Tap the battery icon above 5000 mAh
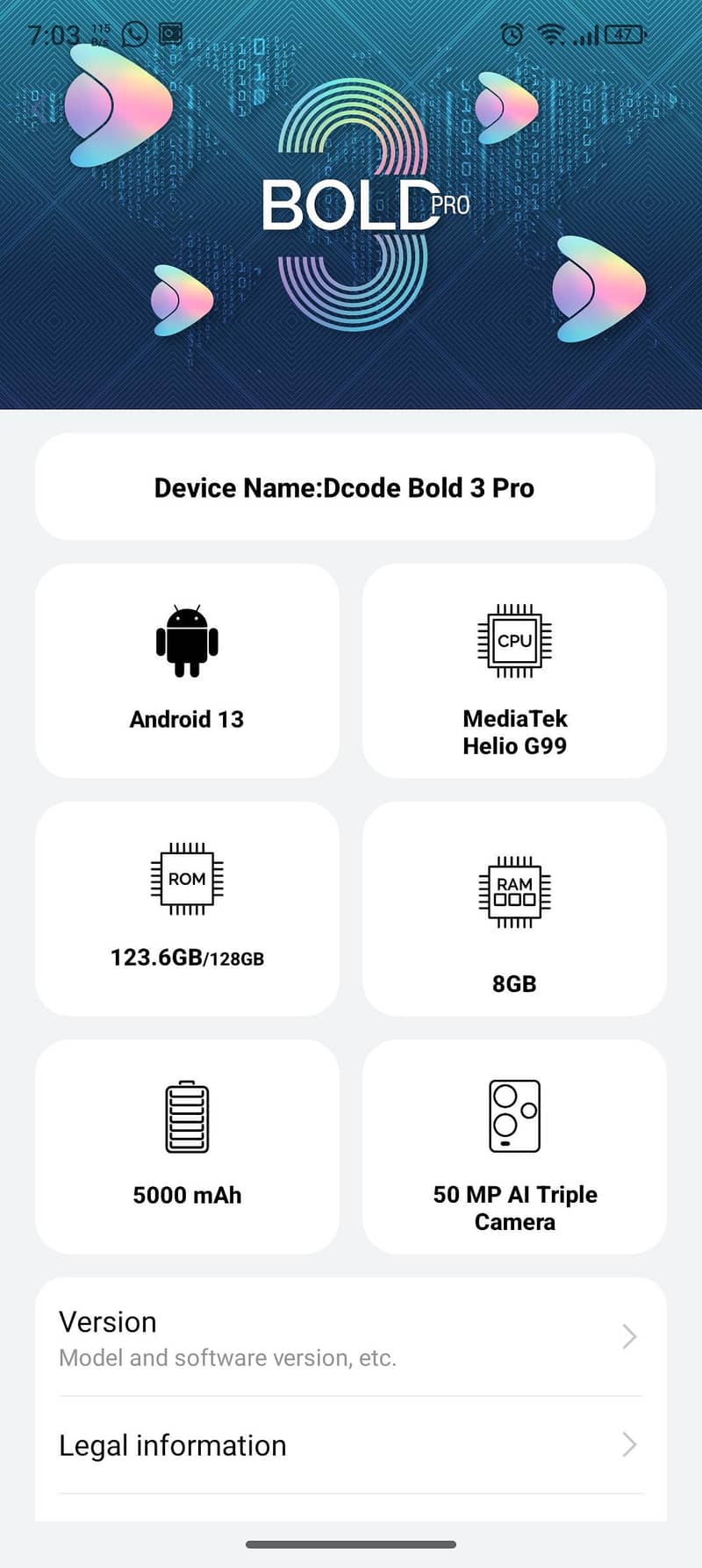 [x=187, y=1115]
